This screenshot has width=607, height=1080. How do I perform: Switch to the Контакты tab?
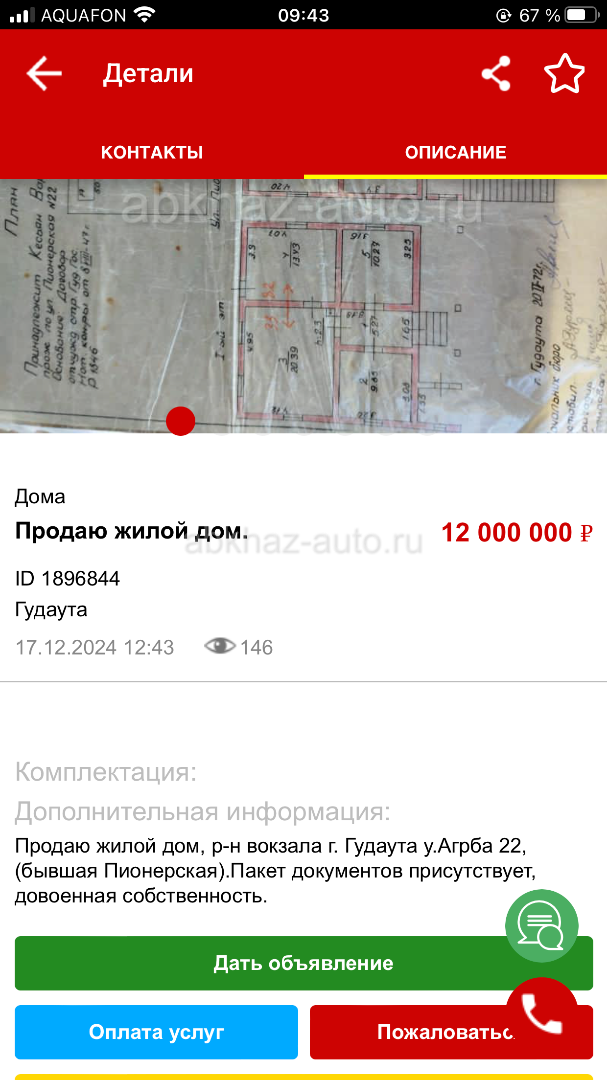point(152,152)
